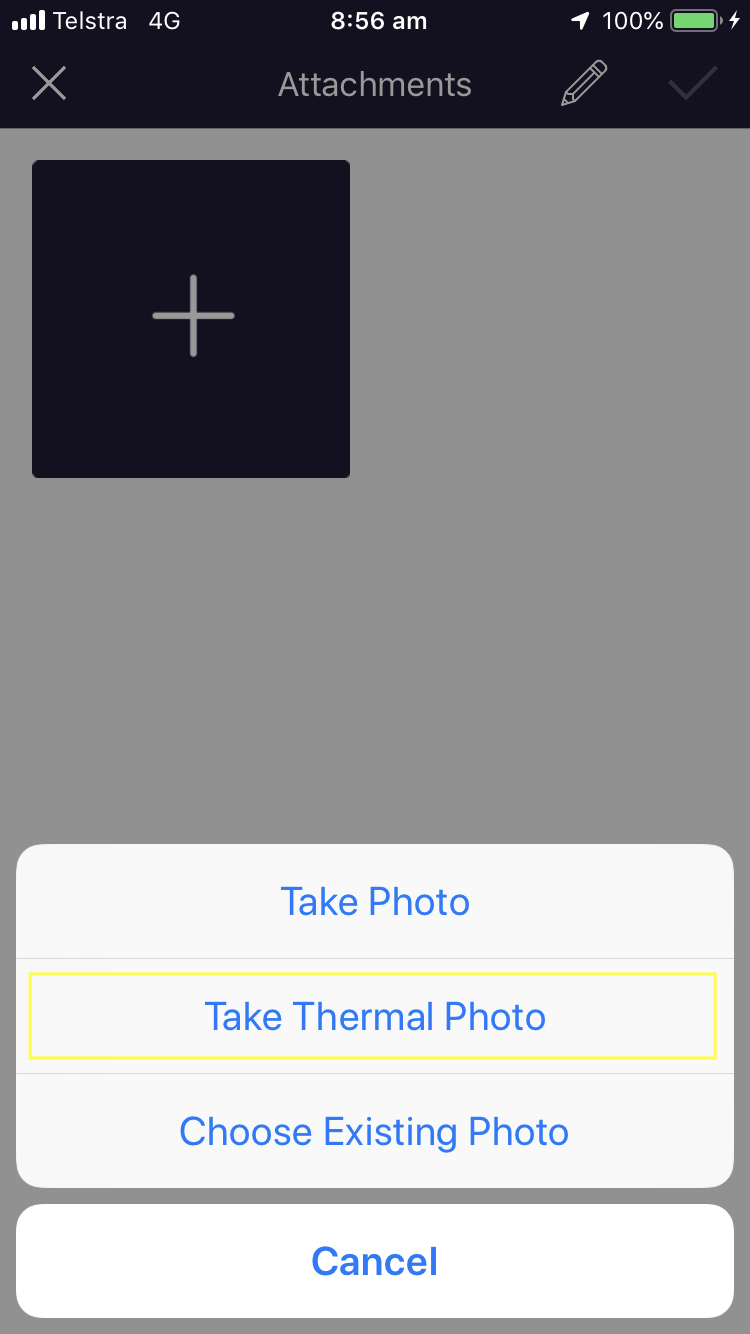750x1334 pixels.
Task: Close the Attachments screen
Action: pyautogui.click(x=49, y=84)
